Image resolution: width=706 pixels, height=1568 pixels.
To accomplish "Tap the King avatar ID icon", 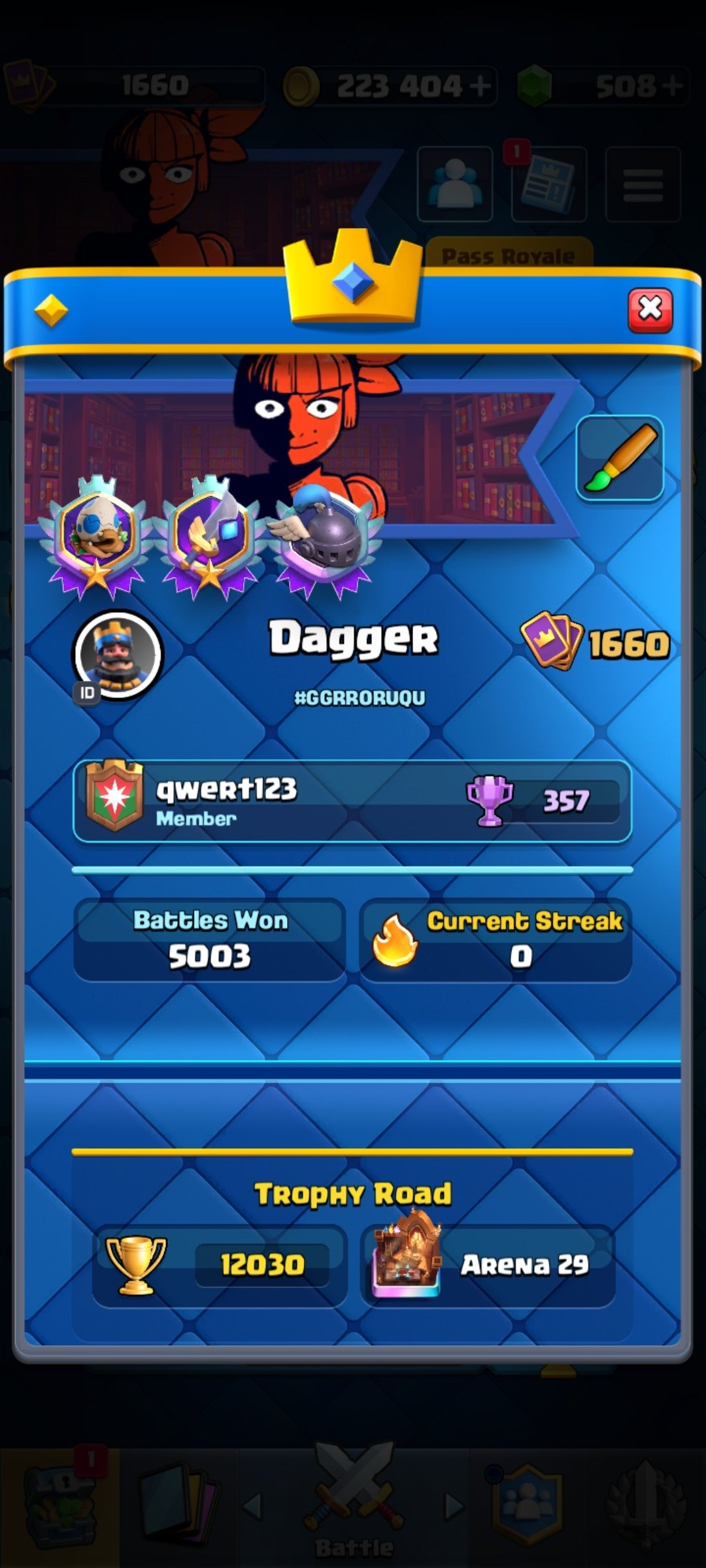I will (x=118, y=655).
